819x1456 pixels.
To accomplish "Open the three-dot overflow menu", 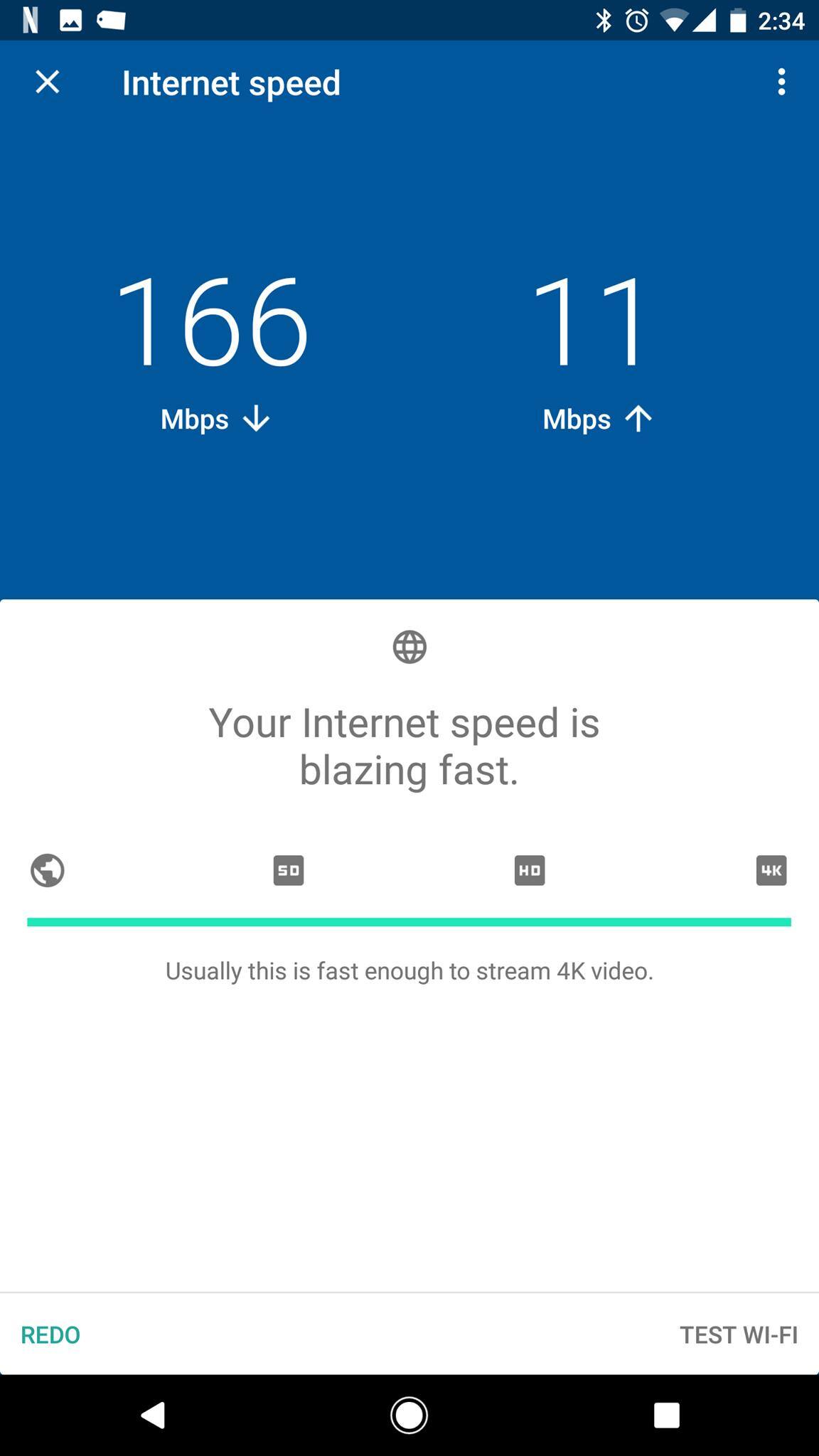I will click(x=781, y=82).
